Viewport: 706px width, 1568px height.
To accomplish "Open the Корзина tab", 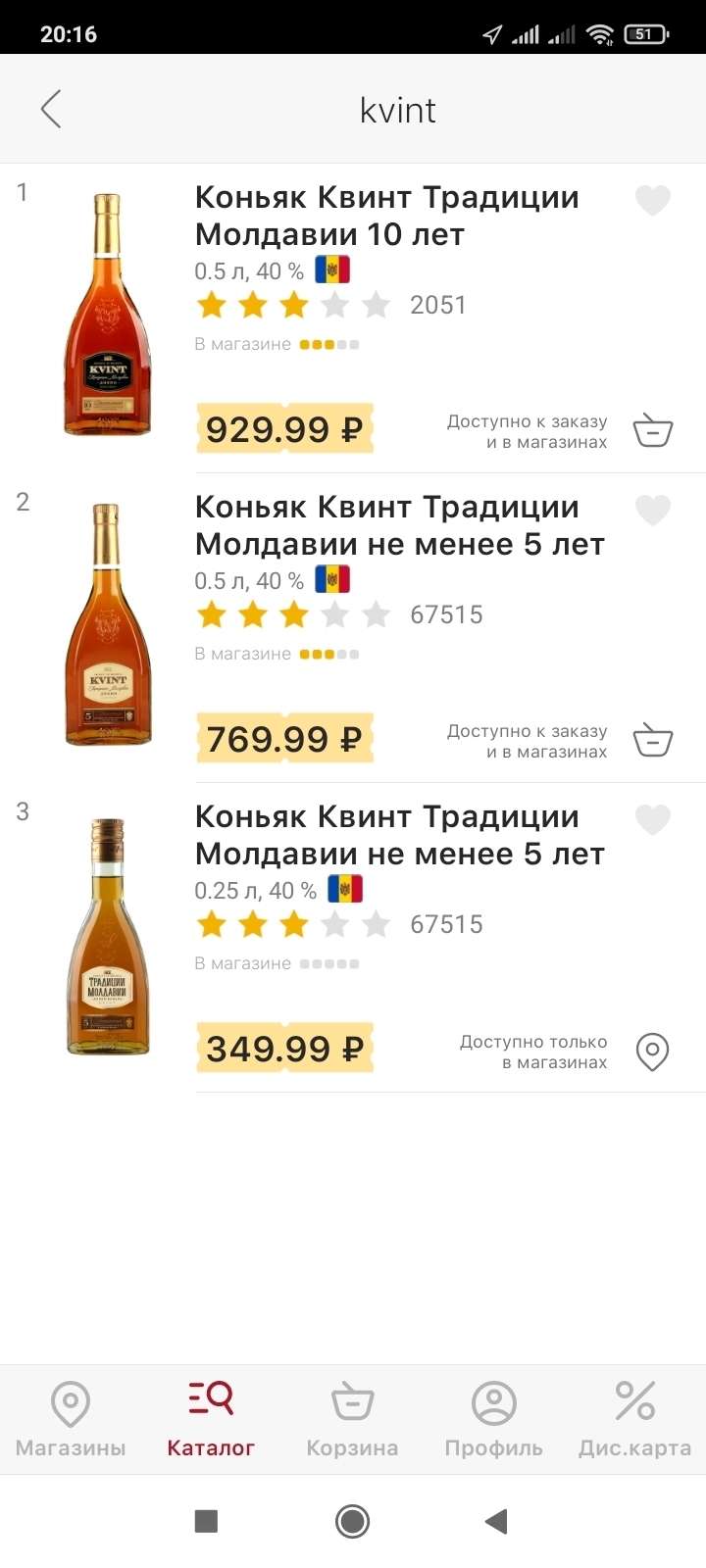I will coord(352,1419).
